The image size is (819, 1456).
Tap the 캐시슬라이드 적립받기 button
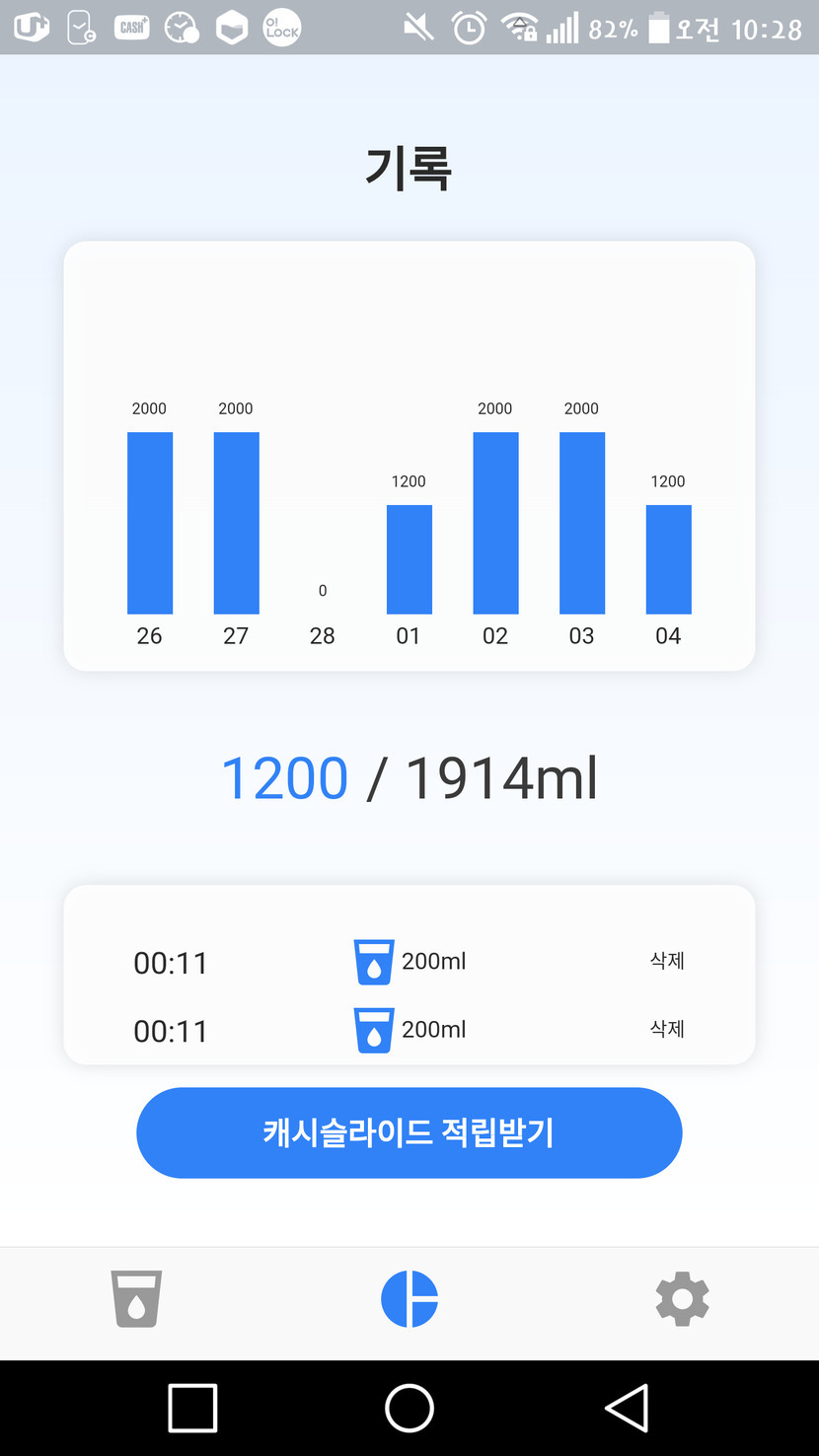point(409,1132)
